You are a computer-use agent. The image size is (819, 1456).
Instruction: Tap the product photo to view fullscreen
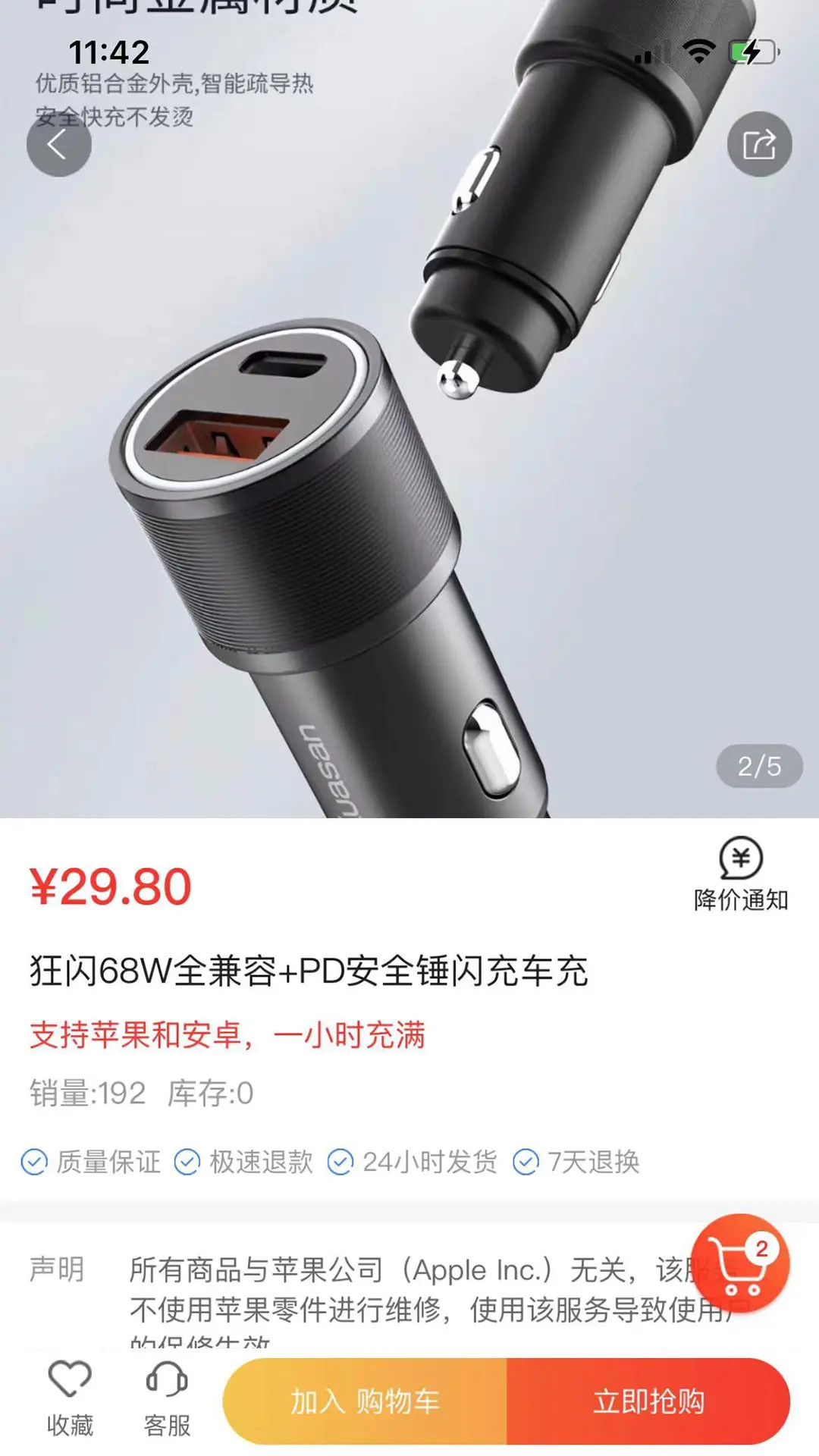[x=409, y=455]
